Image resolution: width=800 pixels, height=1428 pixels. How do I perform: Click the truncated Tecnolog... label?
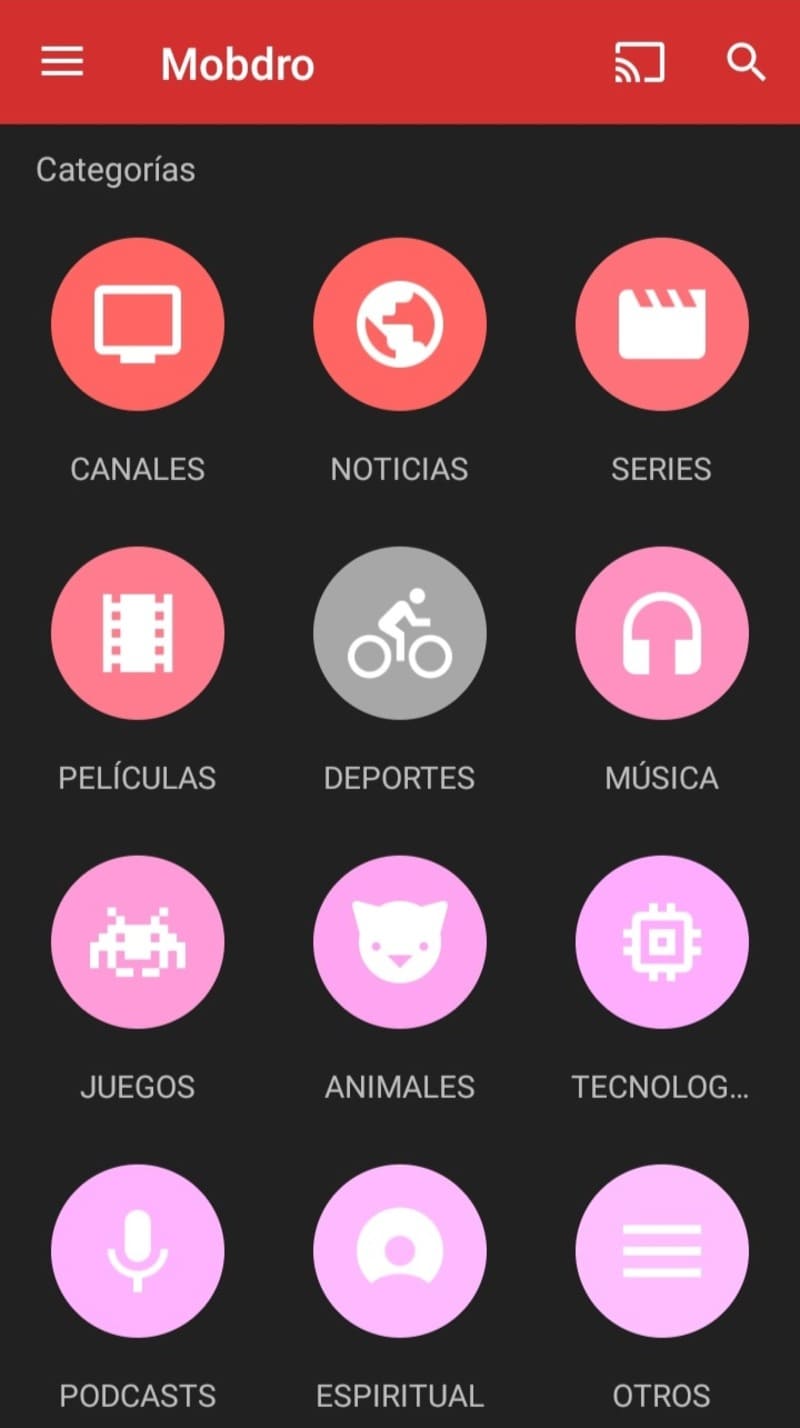tap(662, 1086)
